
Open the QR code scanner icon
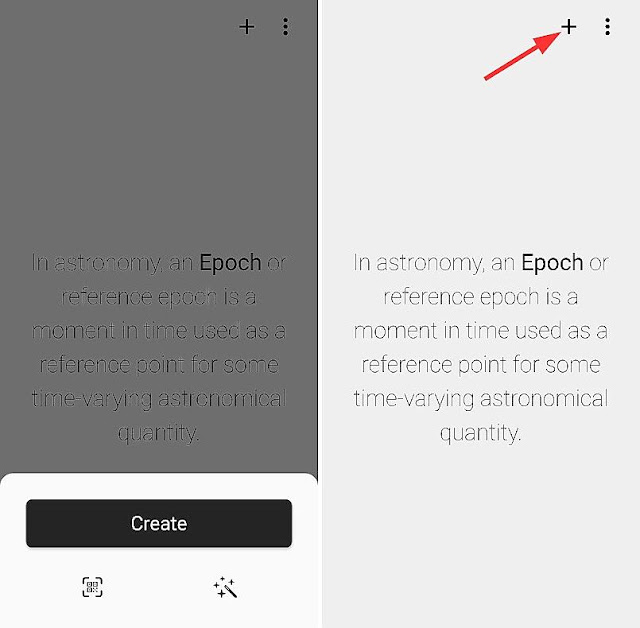92,587
